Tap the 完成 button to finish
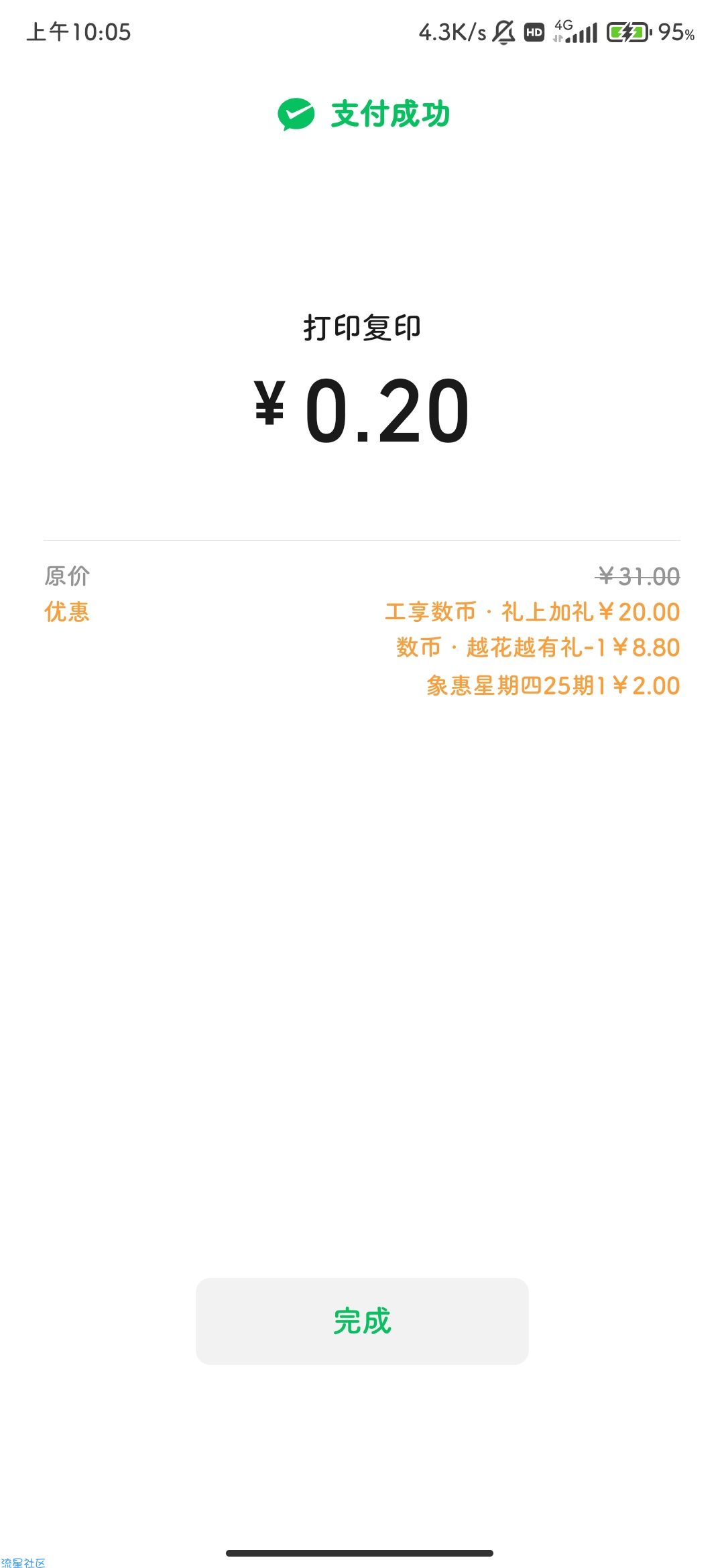 (x=362, y=1321)
